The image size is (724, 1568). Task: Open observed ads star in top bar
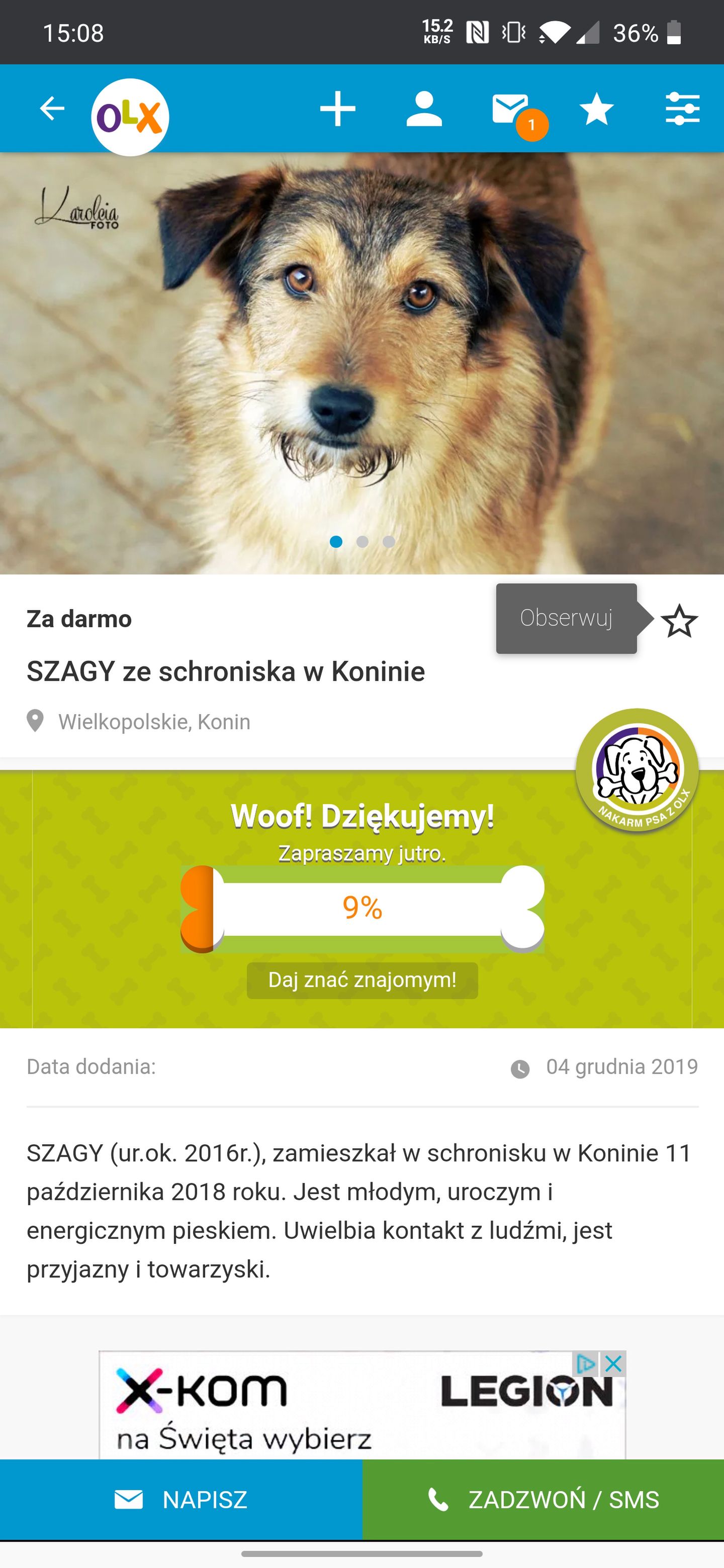coord(596,109)
